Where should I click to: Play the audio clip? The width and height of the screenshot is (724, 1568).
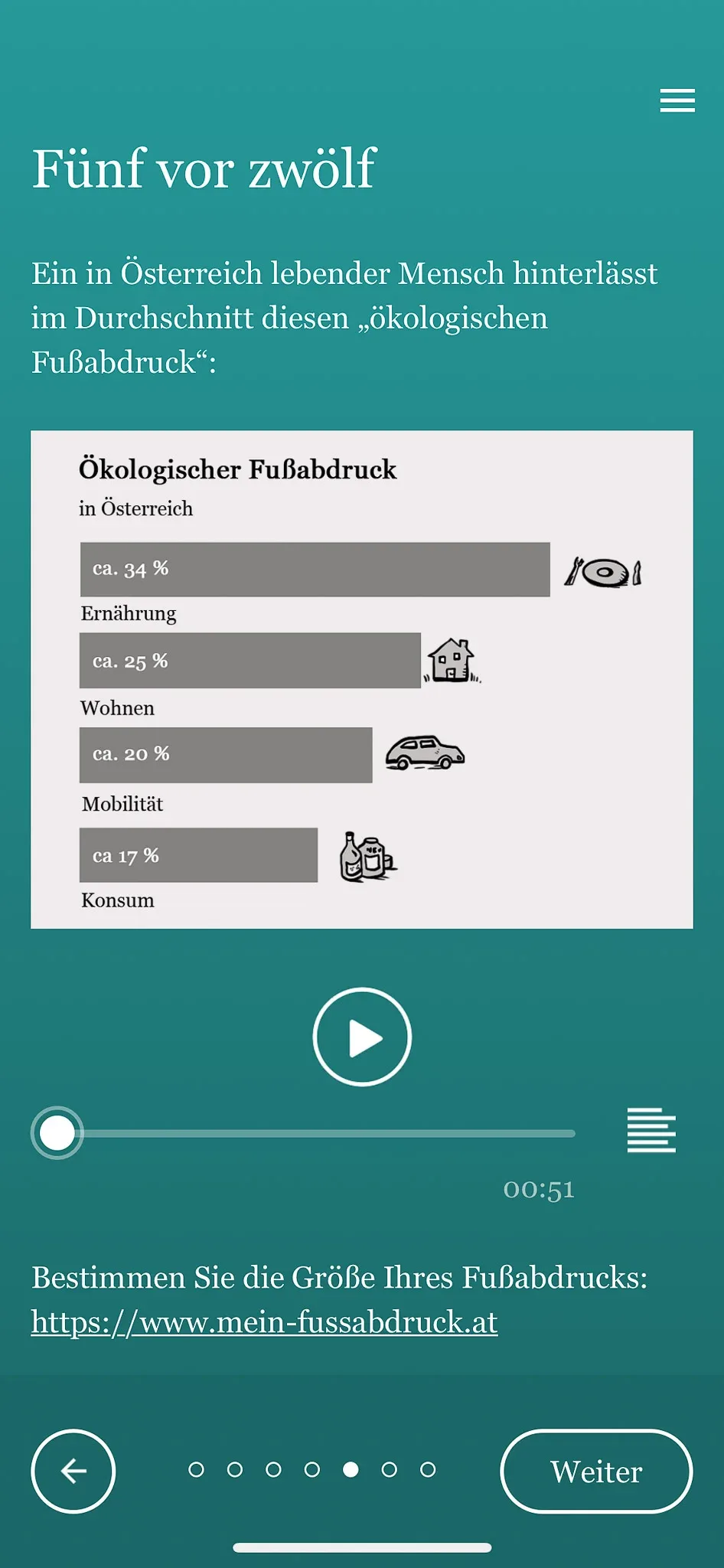click(362, 1037)
